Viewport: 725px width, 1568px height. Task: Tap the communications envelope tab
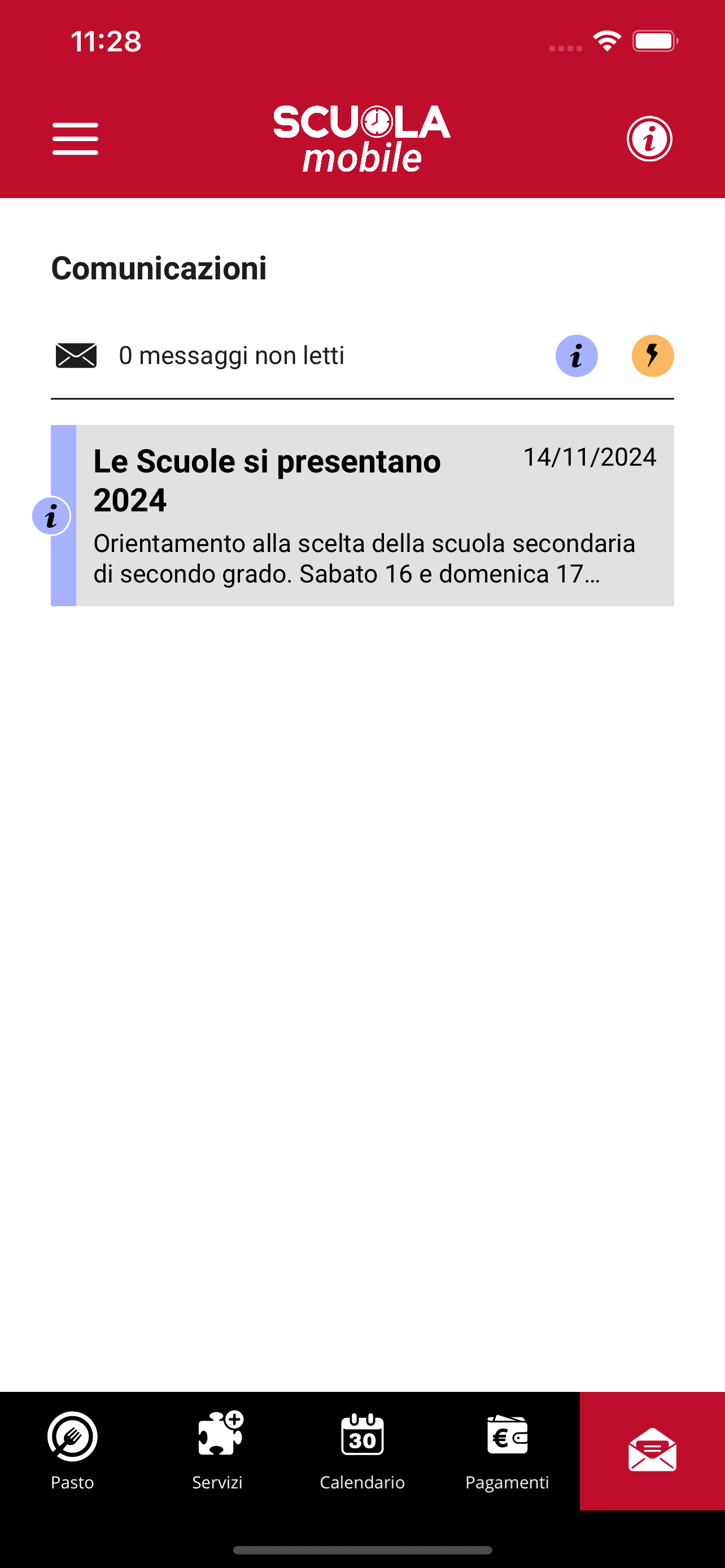click(x=652, y=1451)
